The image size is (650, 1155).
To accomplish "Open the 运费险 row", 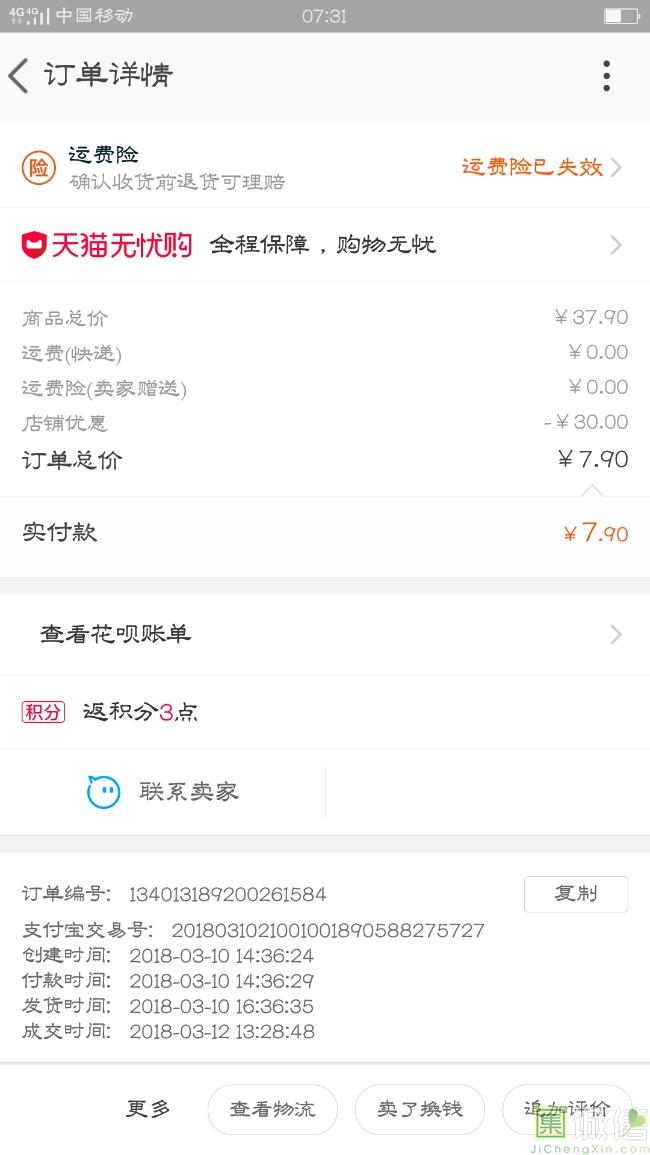I will [x=325, y=168].
